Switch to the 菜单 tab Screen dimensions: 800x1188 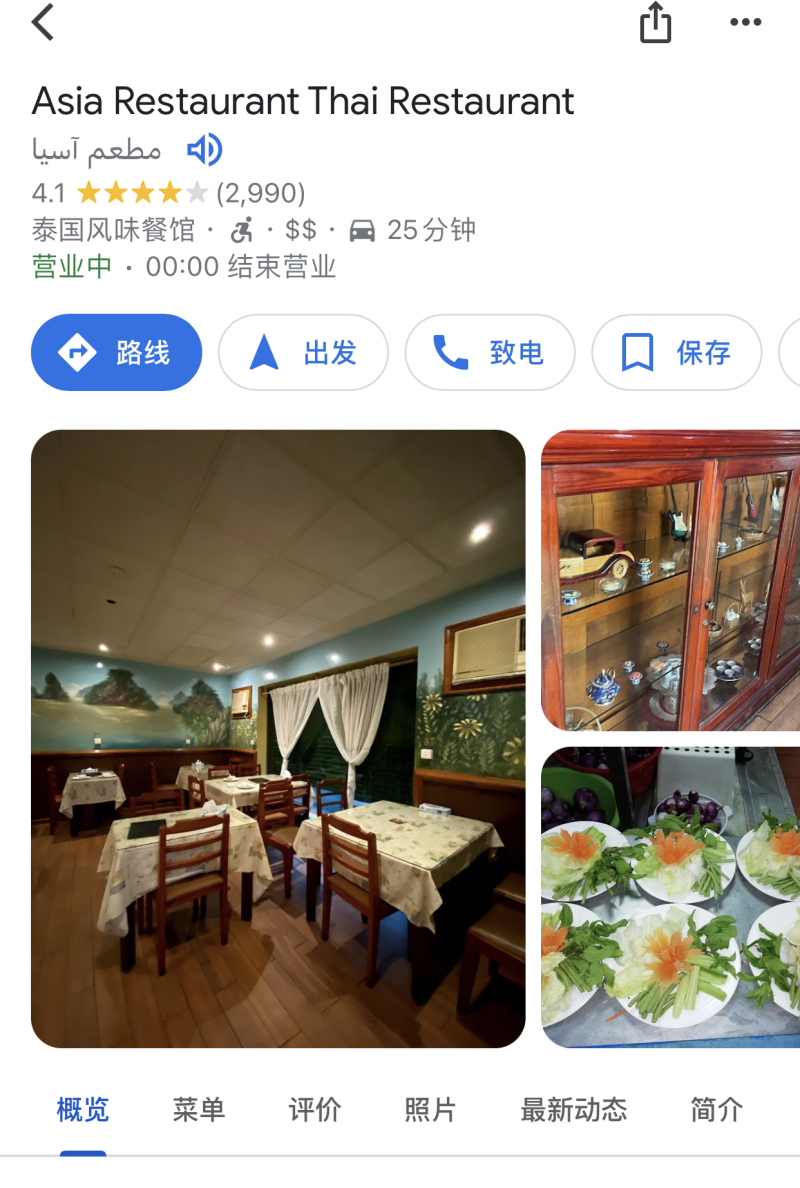click(198, 1109)
